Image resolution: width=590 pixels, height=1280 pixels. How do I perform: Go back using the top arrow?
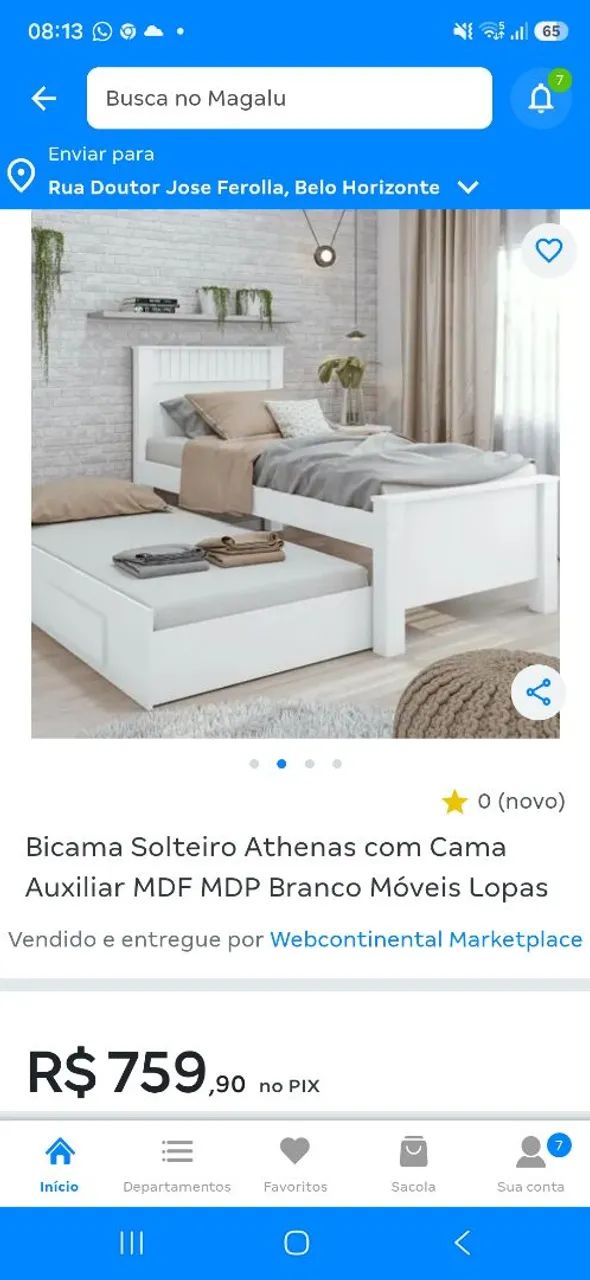tap(43, 98)
